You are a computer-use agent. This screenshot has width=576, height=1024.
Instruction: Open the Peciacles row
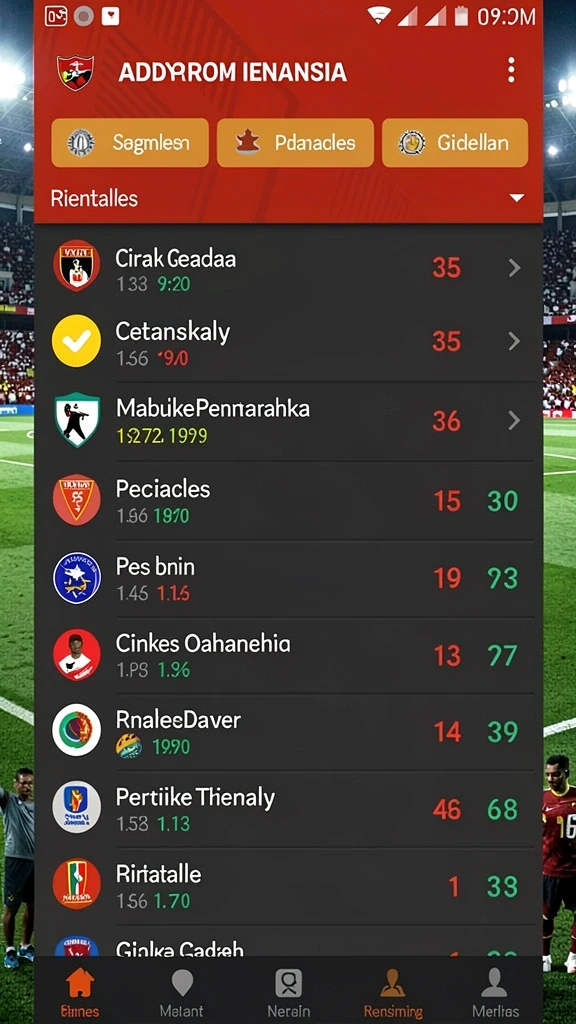(288, 500)
